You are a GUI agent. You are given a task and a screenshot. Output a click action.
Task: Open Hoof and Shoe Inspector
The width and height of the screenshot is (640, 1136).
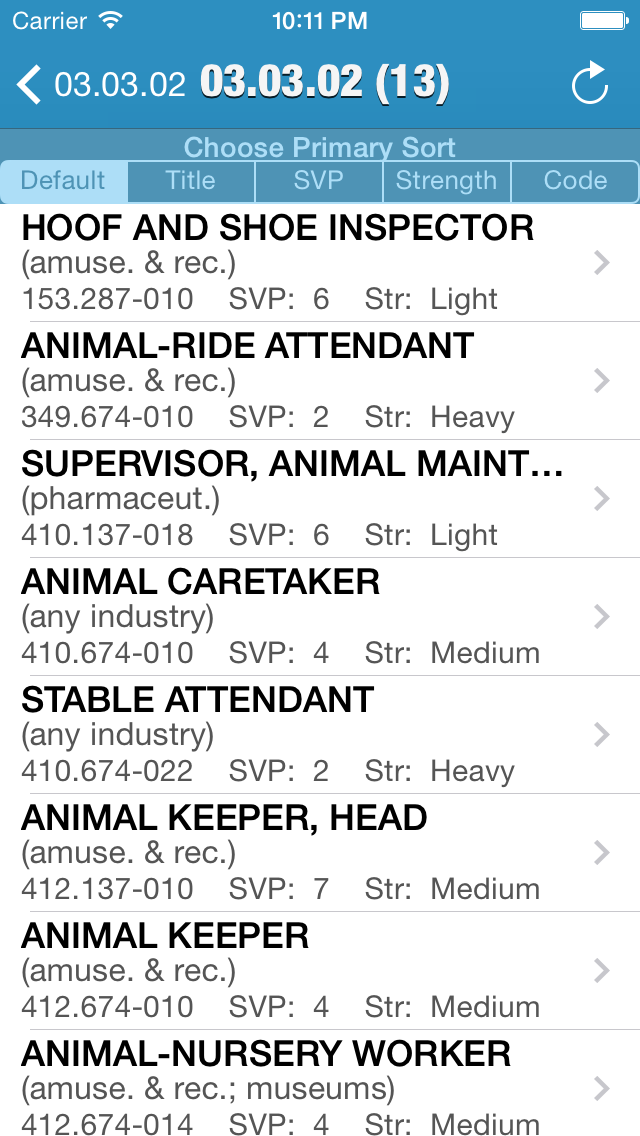[x=300, y=263]
